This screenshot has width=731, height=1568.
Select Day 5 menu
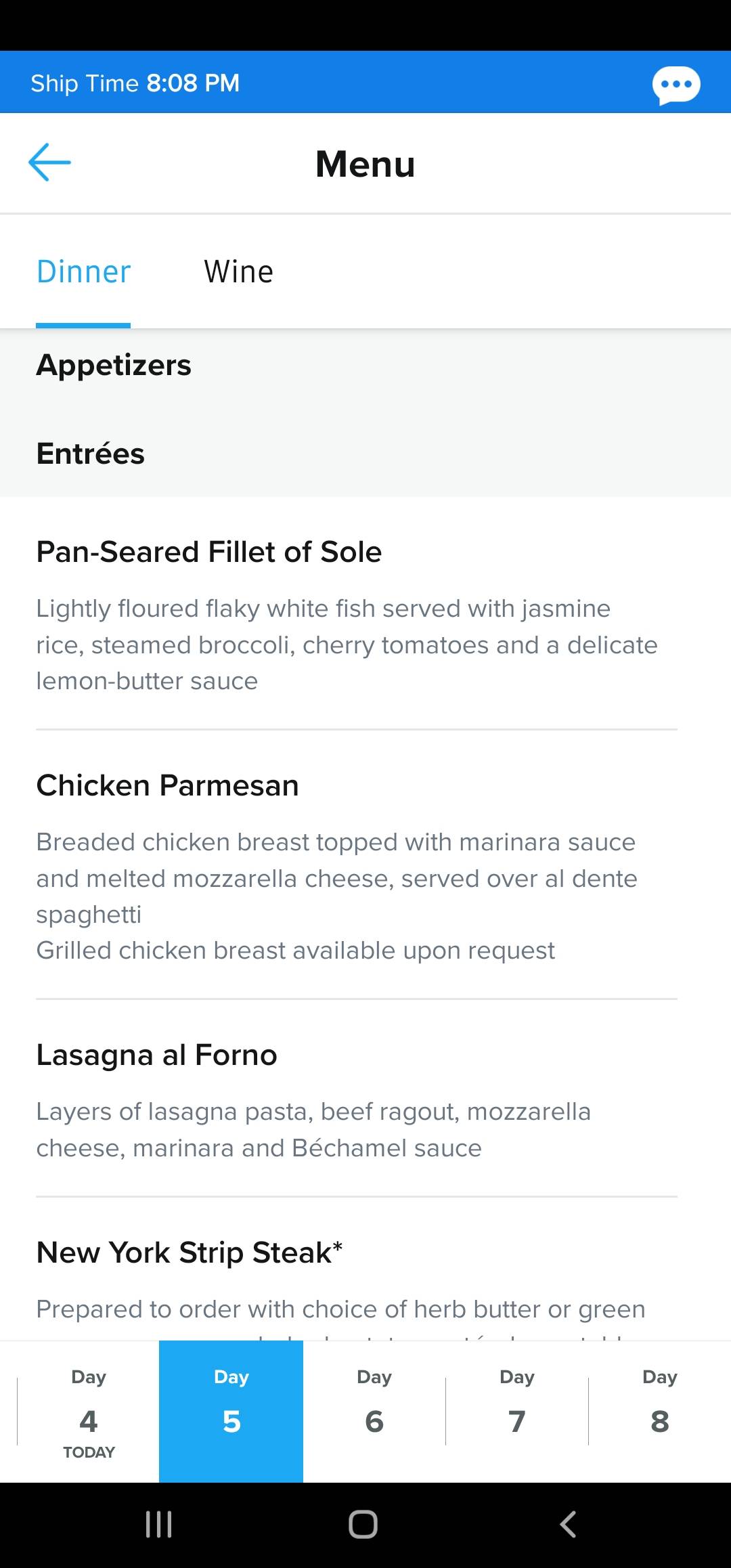click(x=231, y=1412)
